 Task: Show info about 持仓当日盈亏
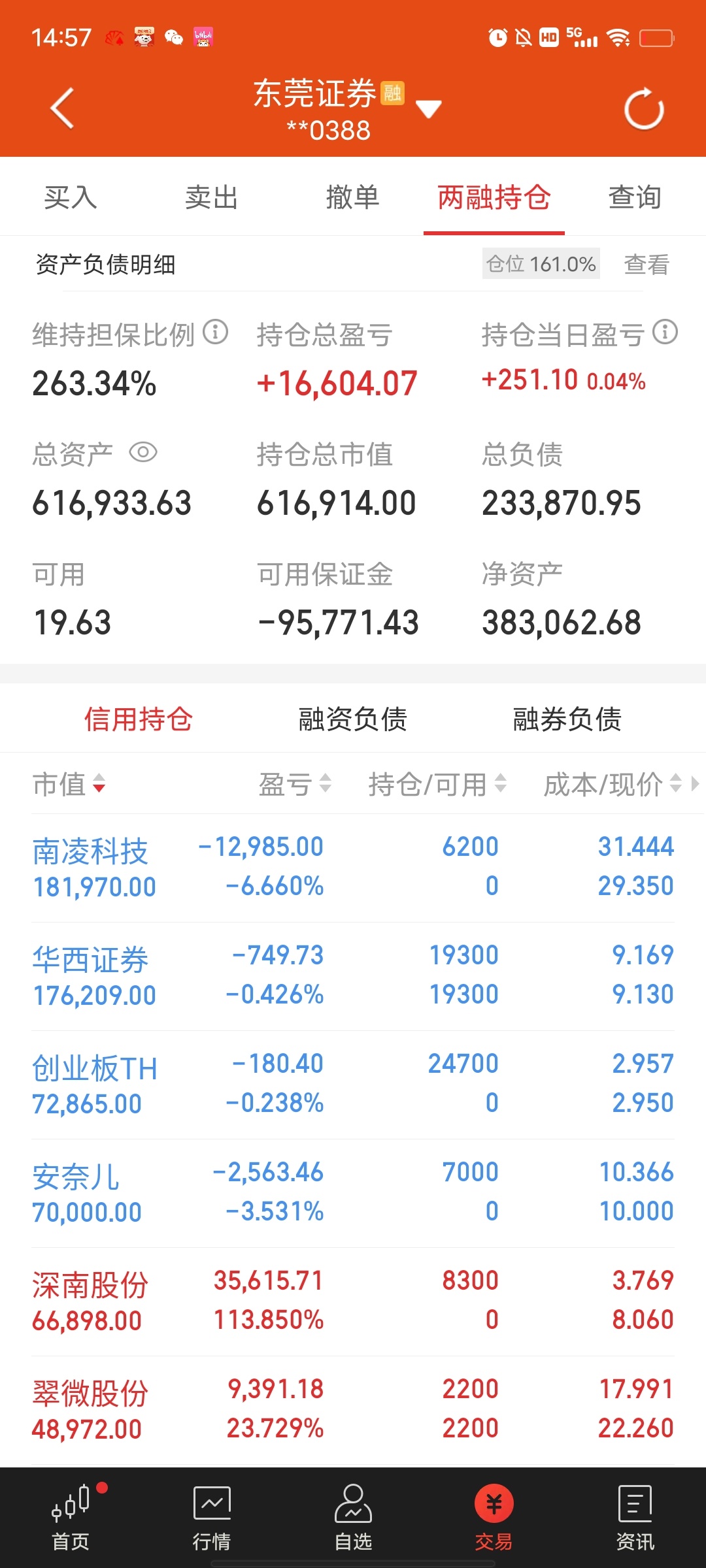coord(665,333)
